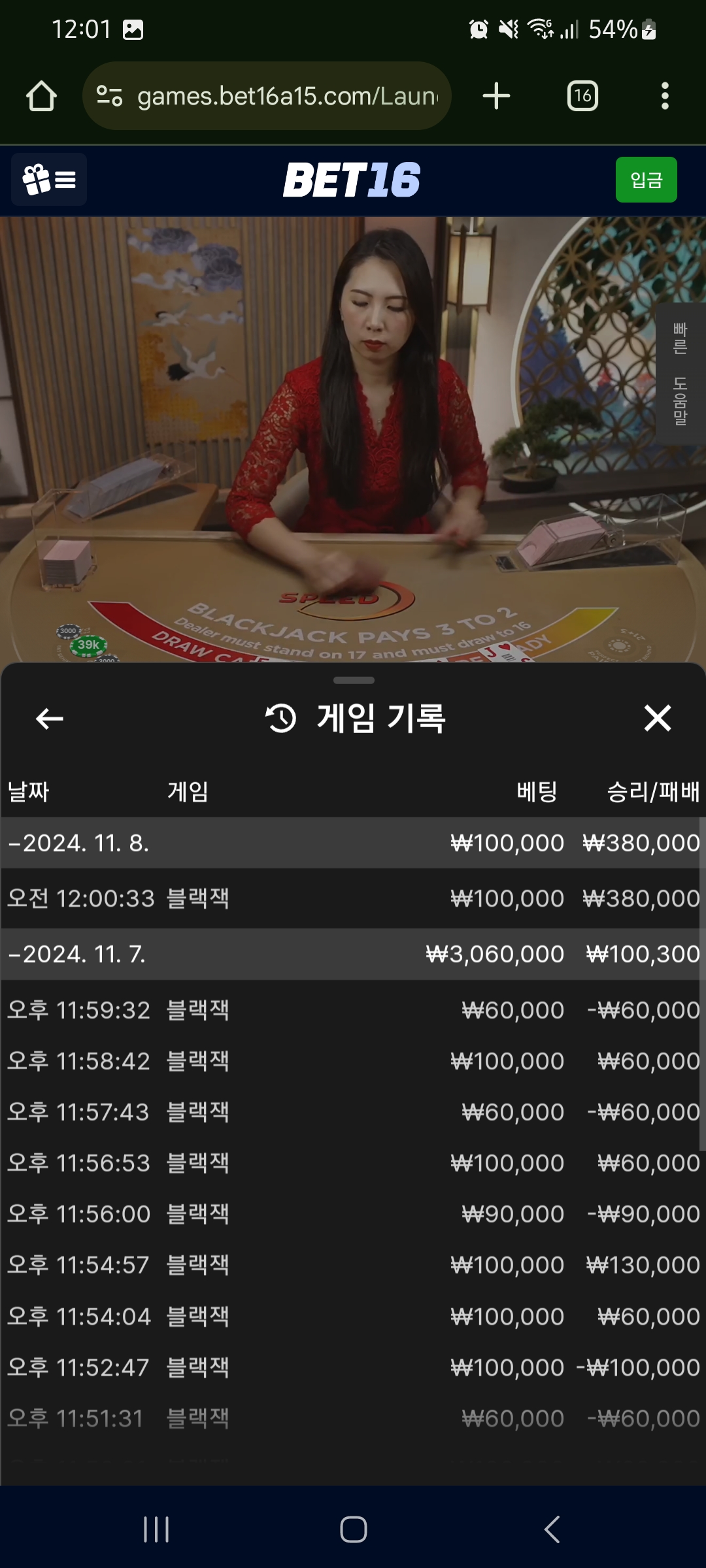Open the 오후 11:56:00 blackjack record

point(353,1214)
